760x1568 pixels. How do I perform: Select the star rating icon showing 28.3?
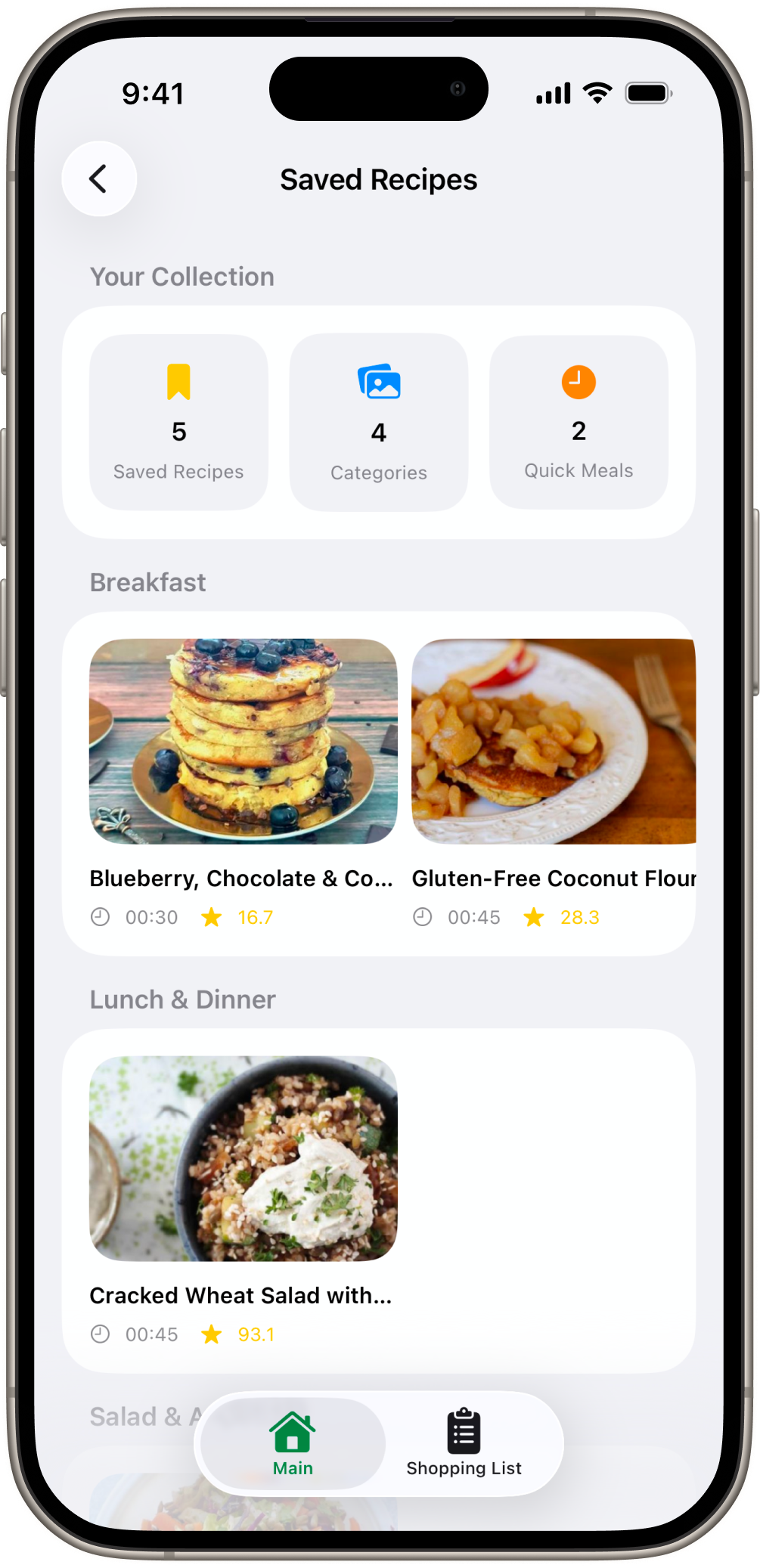(x=535, y=917)
